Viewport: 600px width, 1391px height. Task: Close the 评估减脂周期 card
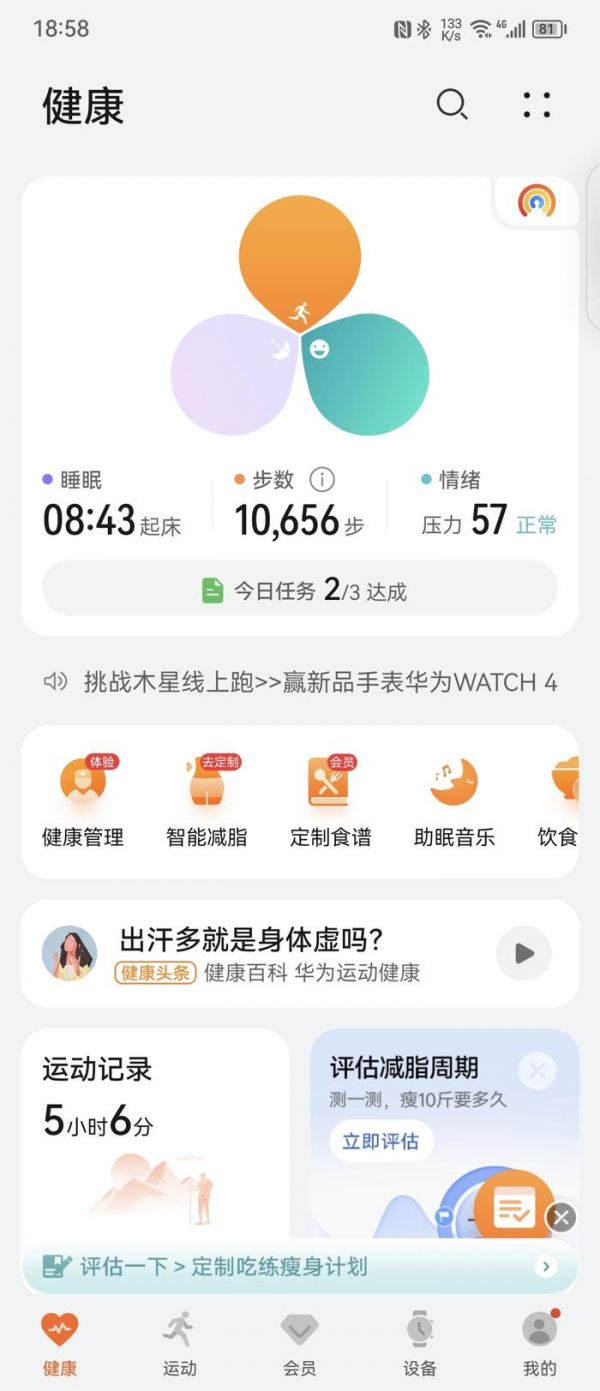pyautogui.click(x=538, y=1072)
